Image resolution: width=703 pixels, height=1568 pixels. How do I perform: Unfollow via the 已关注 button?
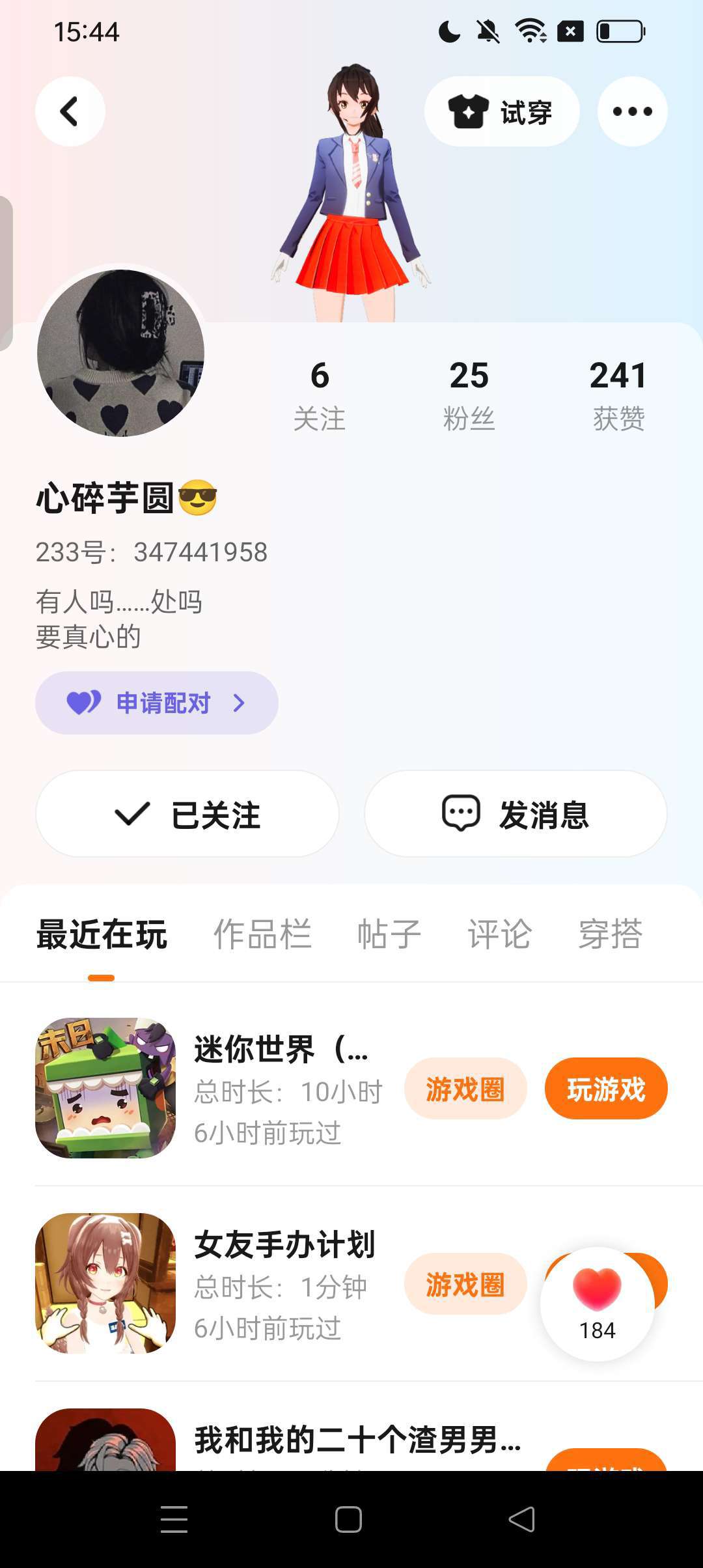[187, 814]
